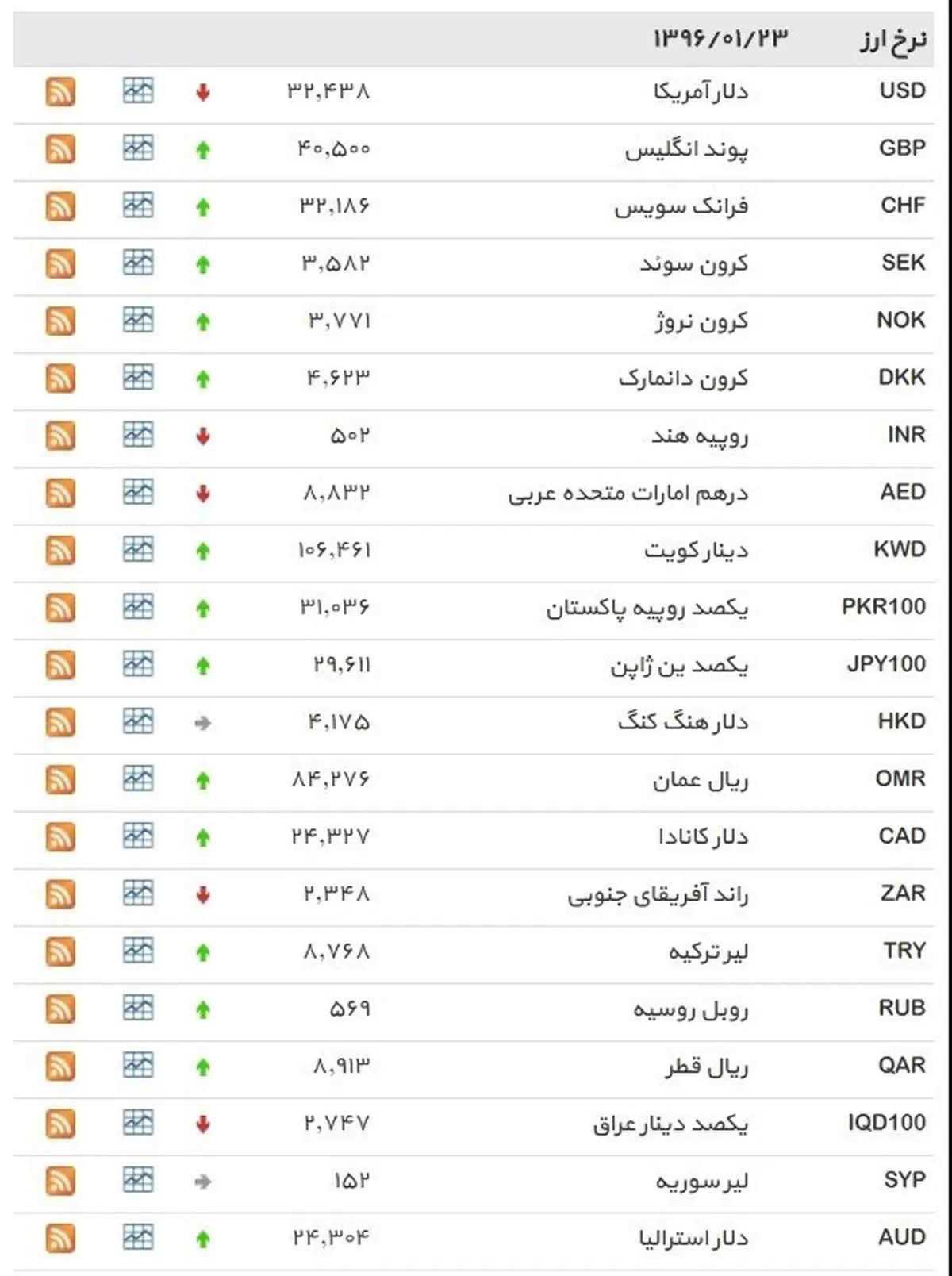The width and height of the screenshot is (952, 1276).
Task: Open the DKK RSS feed icon
Action: (x=60, y=379)
